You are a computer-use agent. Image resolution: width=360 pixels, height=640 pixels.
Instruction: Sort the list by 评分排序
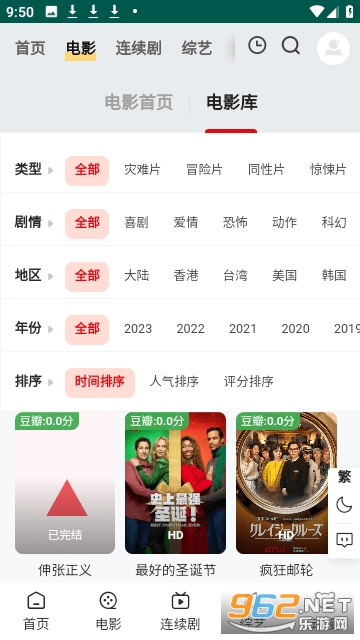pyautogui.click(x=249, y=382)
